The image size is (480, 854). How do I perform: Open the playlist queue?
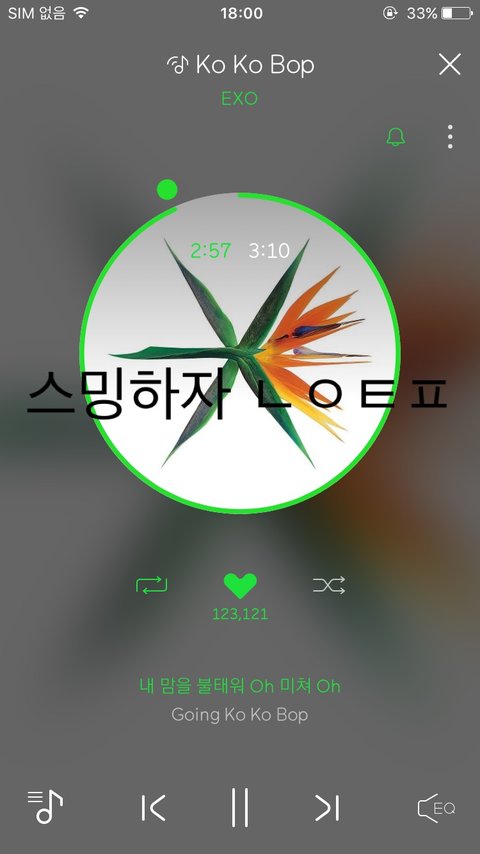(x=45, y=807)
